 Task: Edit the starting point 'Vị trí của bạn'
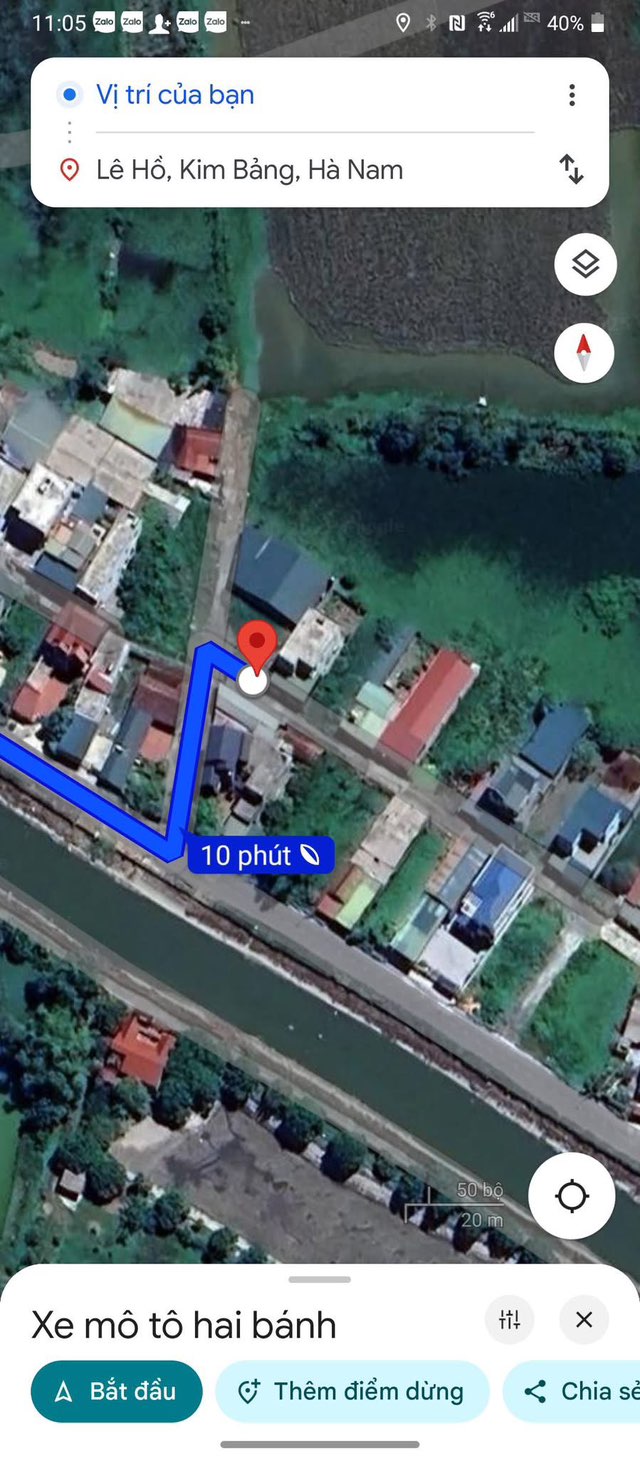pos(300,95)
